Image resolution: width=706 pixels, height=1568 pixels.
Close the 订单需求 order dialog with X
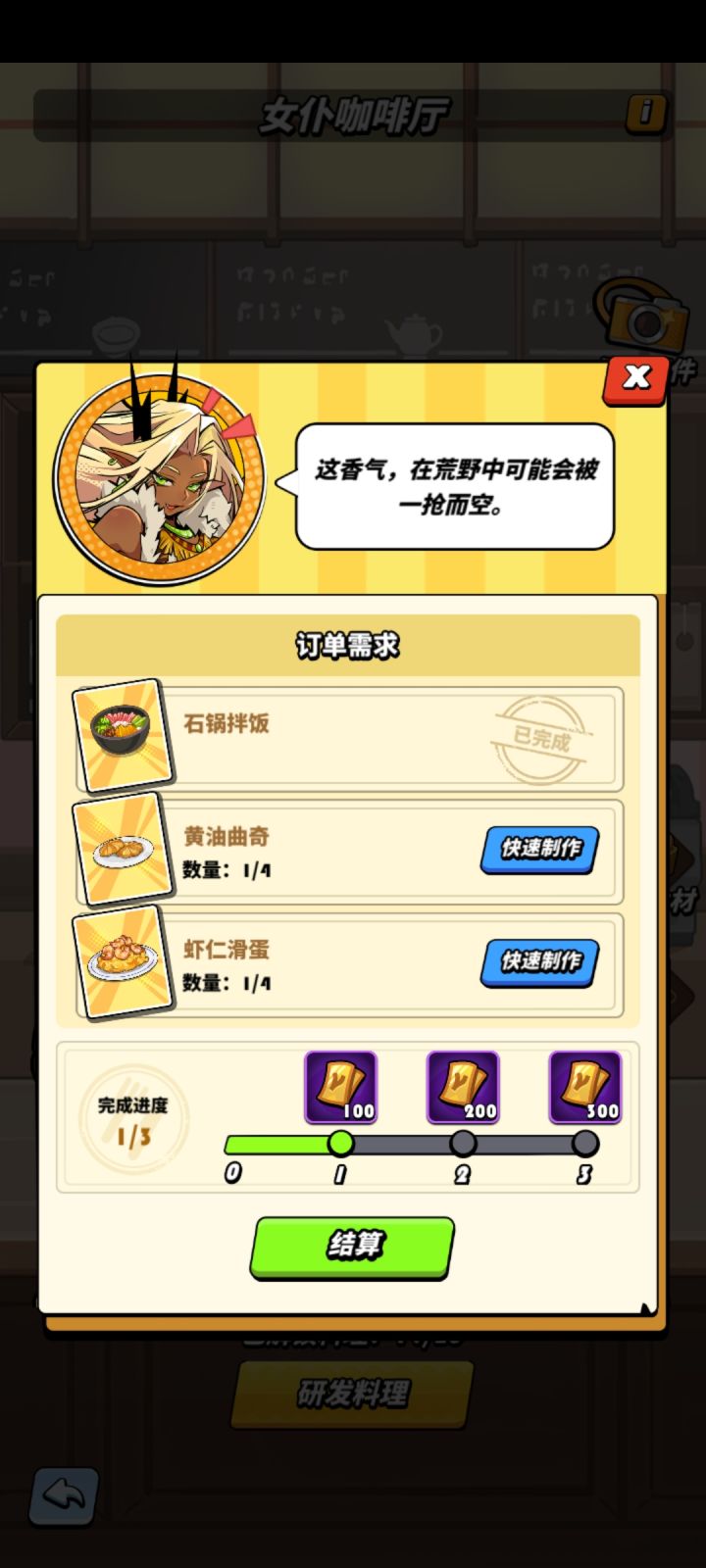636,378
